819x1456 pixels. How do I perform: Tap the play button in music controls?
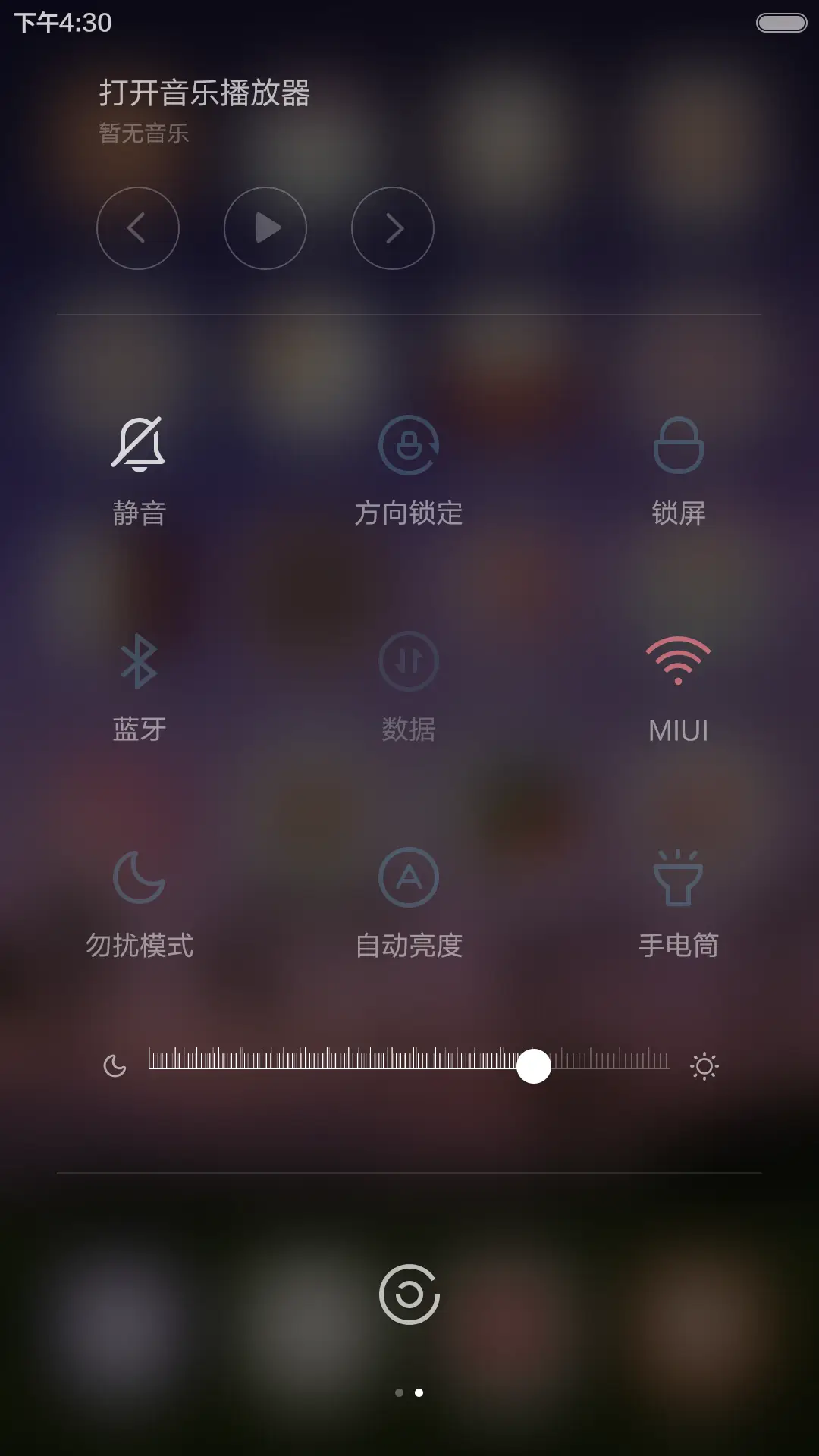coord(265,228)
